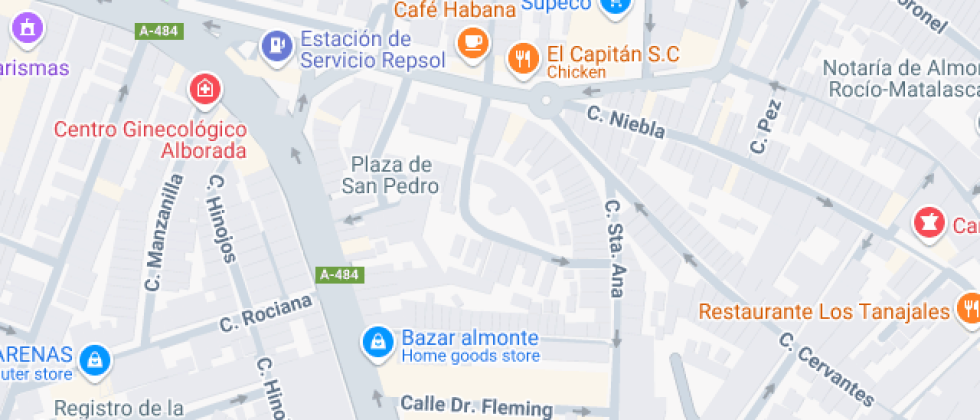Select Bazar almonte store pin
The height and width of the screenshot is (420, 980).
click(x=377, y=342)
